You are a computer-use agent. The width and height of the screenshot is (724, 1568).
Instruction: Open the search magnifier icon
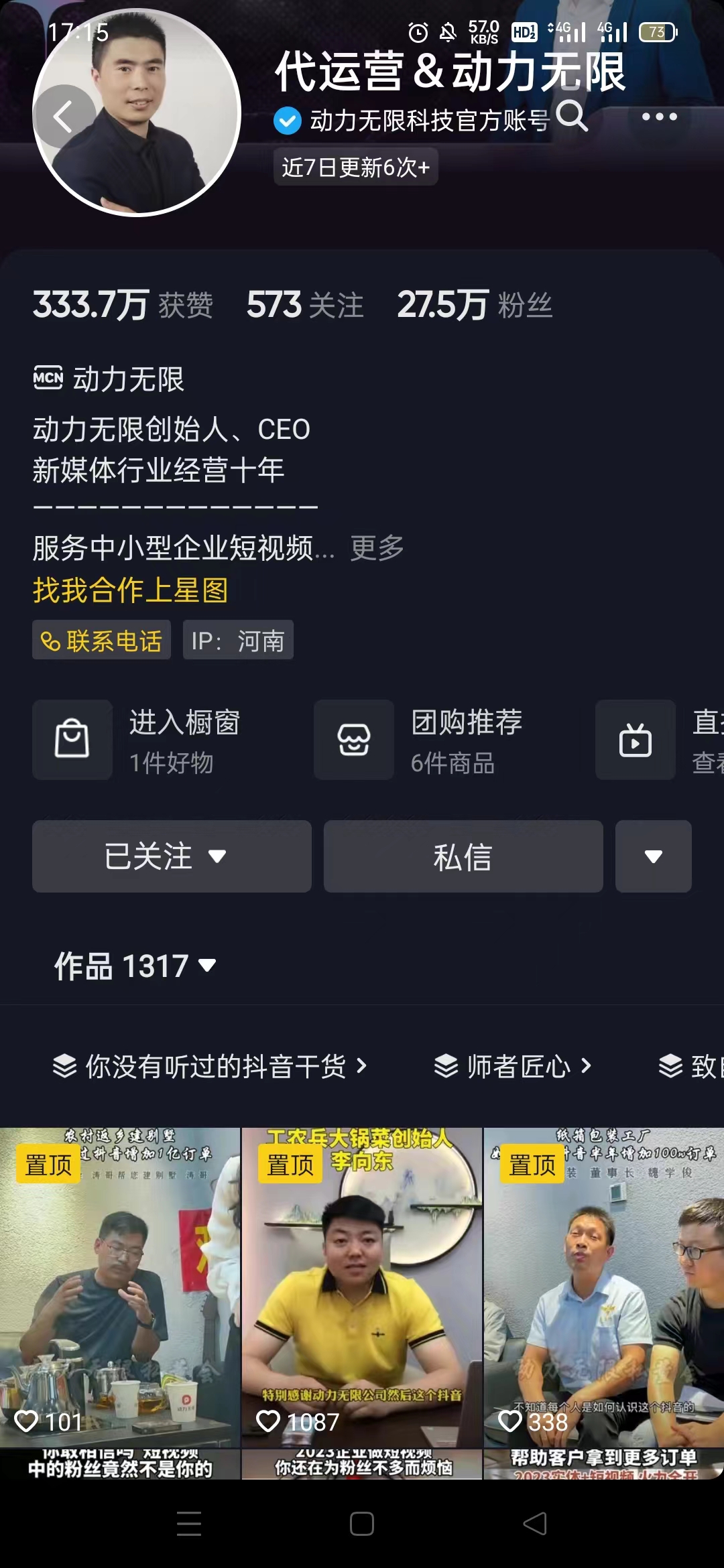(571, 117)
